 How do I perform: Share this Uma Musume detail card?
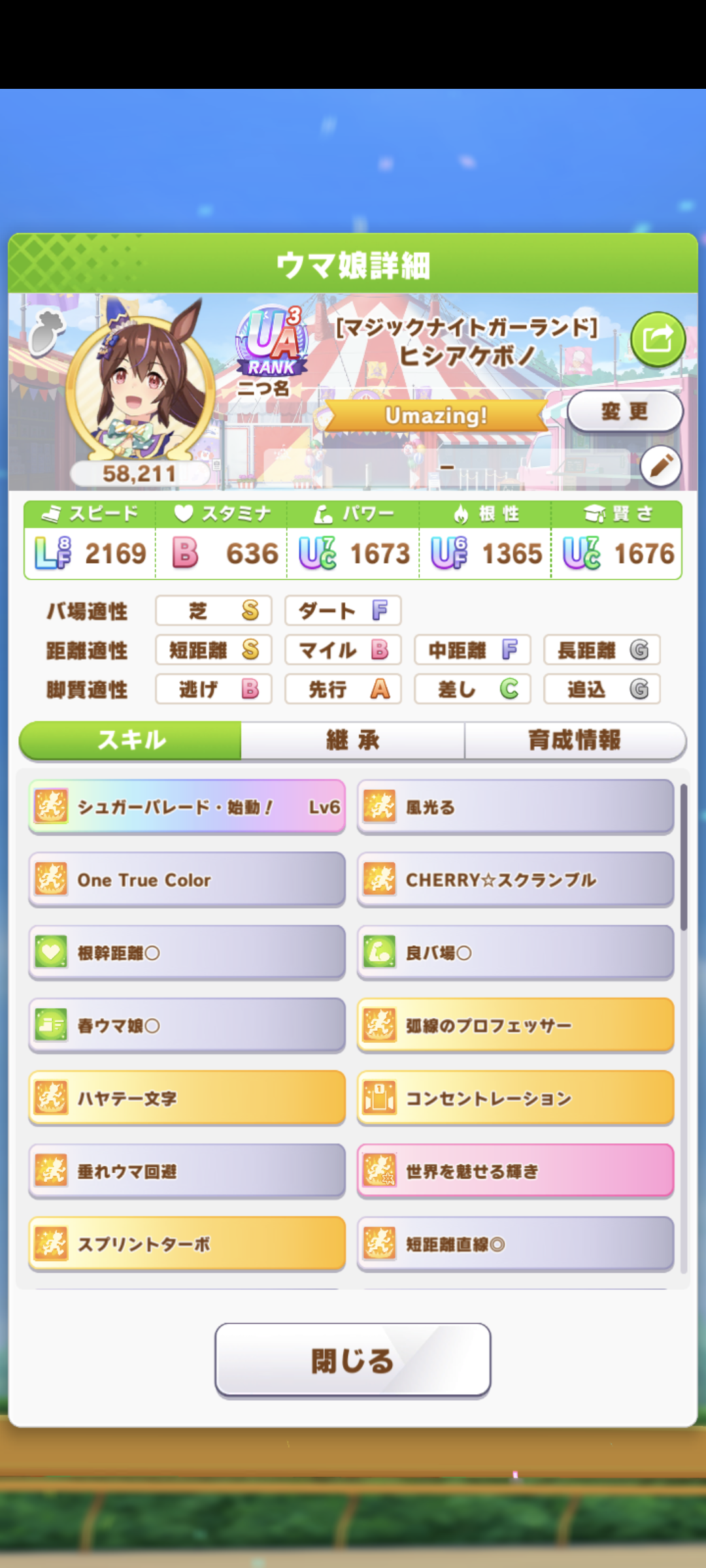click(658, 339)
